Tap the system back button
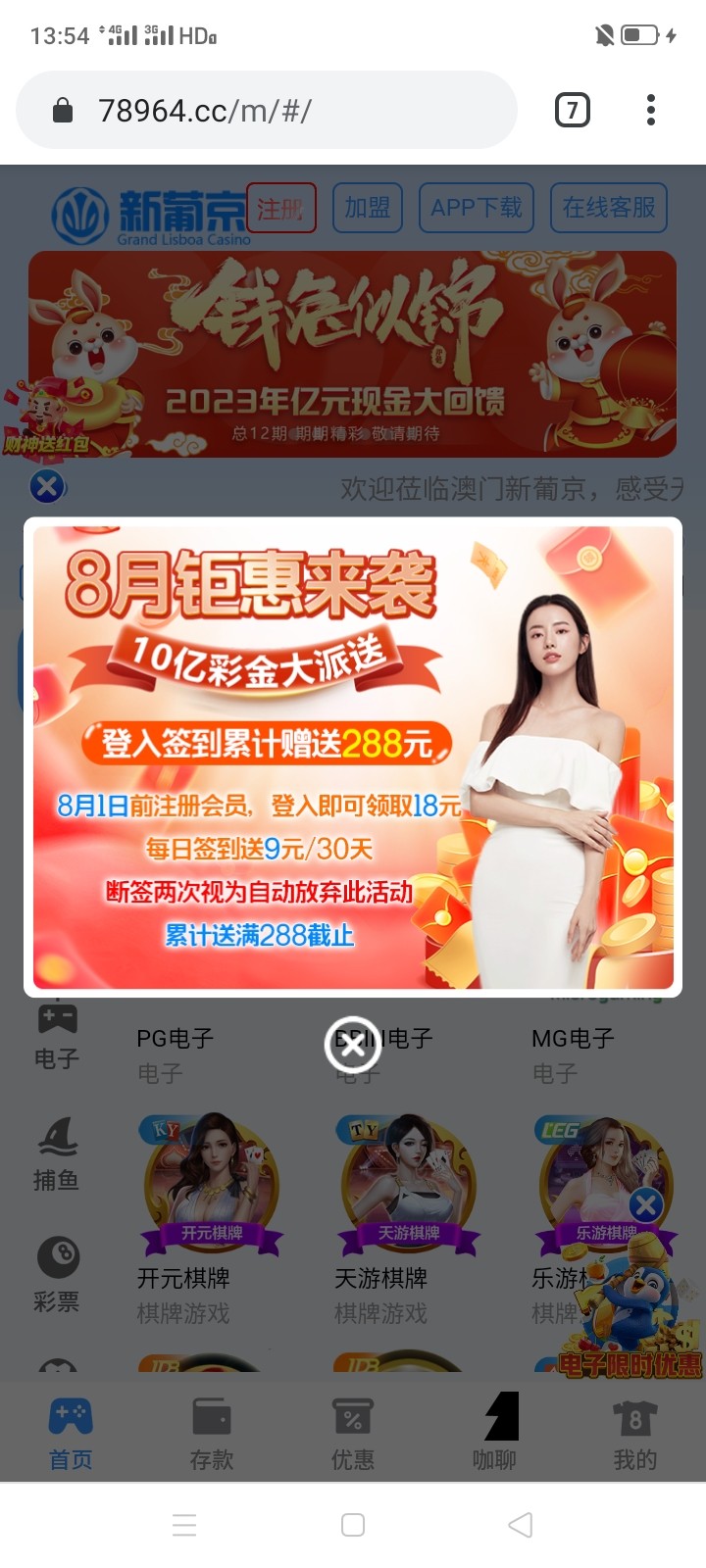Screen dimensions: 706x1568 tap(521, 1525)
